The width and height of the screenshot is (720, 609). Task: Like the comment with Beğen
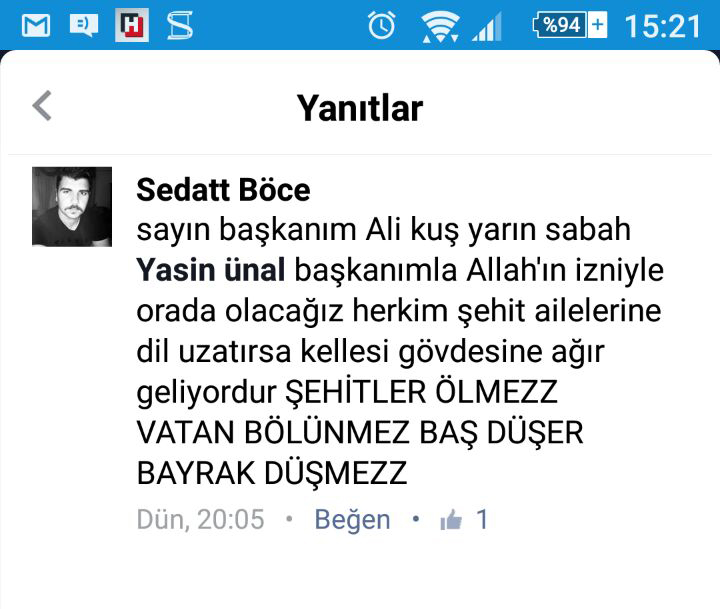(352, 520)
